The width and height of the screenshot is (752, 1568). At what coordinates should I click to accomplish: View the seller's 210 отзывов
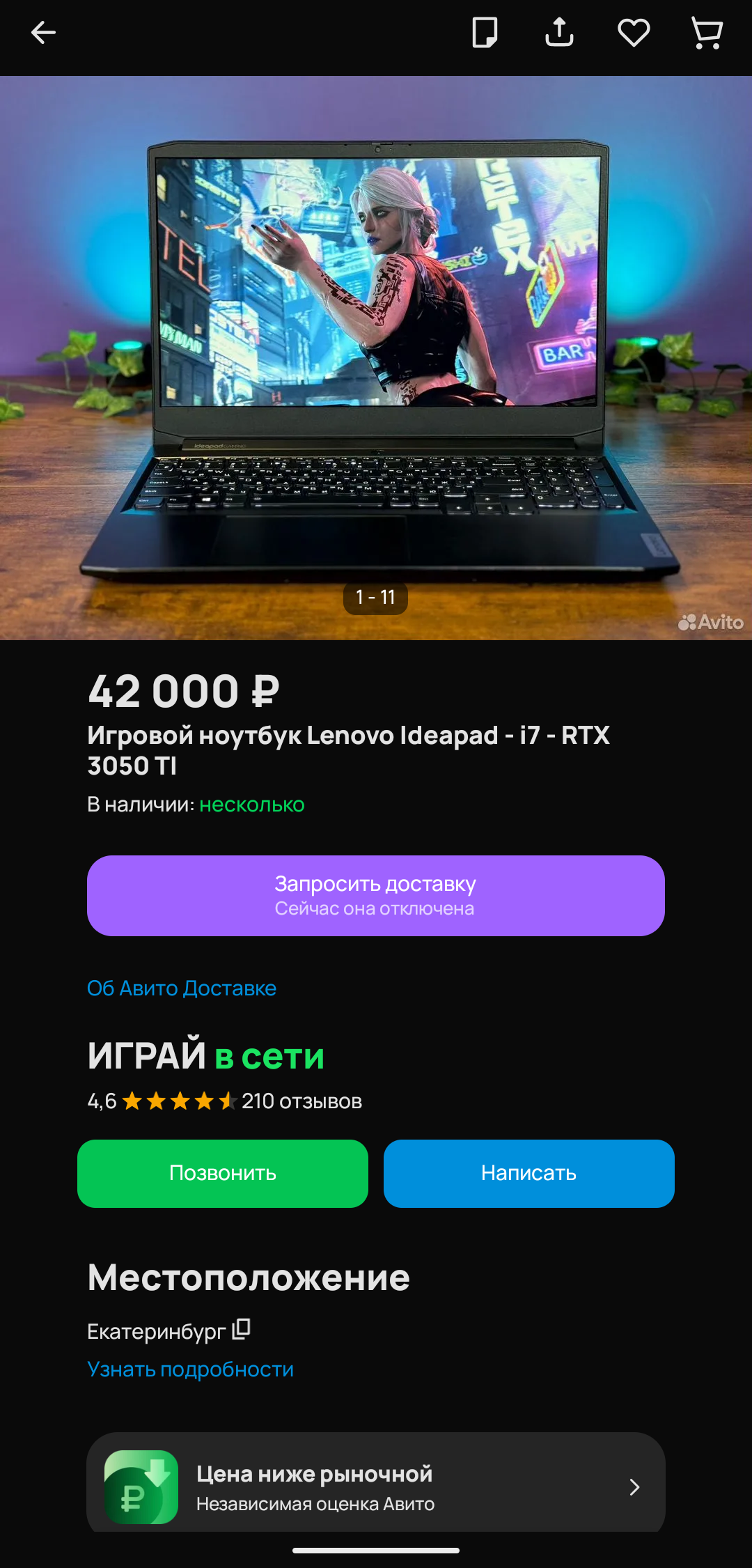(301, 1101)
